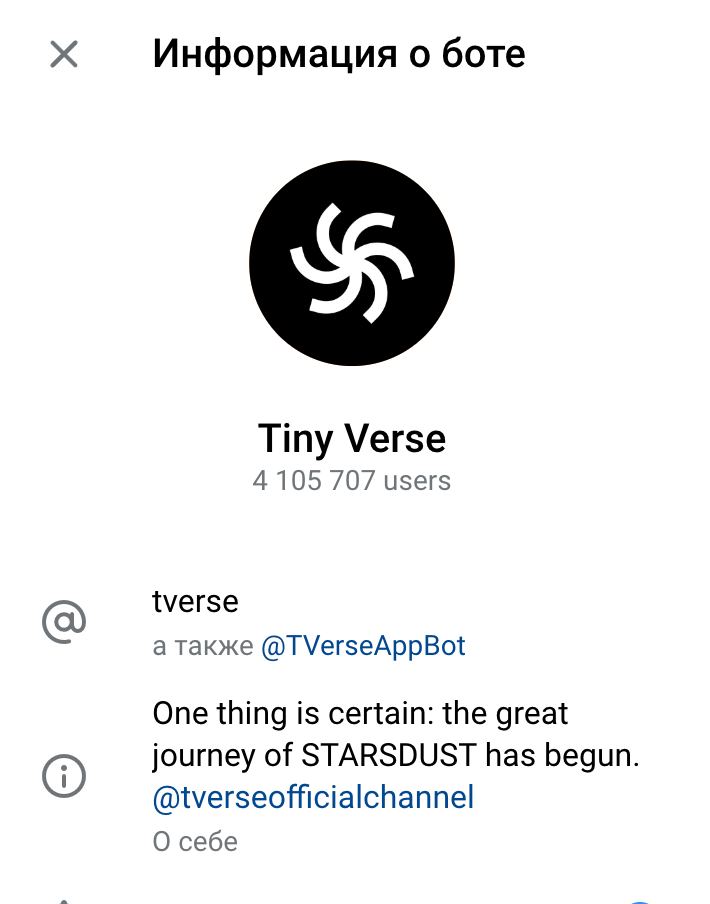Close the bot information panel

click(64, 54)
